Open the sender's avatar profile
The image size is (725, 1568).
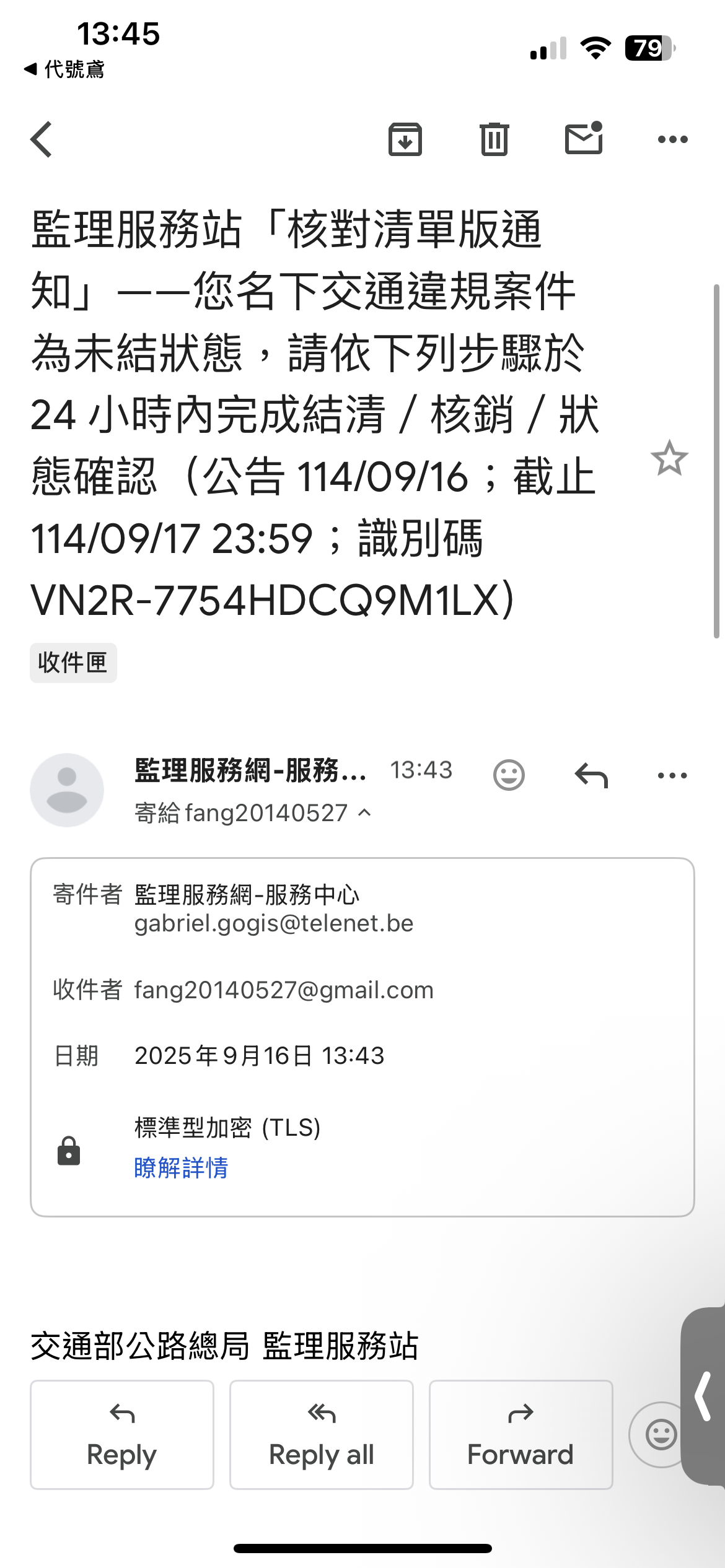coord(67,790)
